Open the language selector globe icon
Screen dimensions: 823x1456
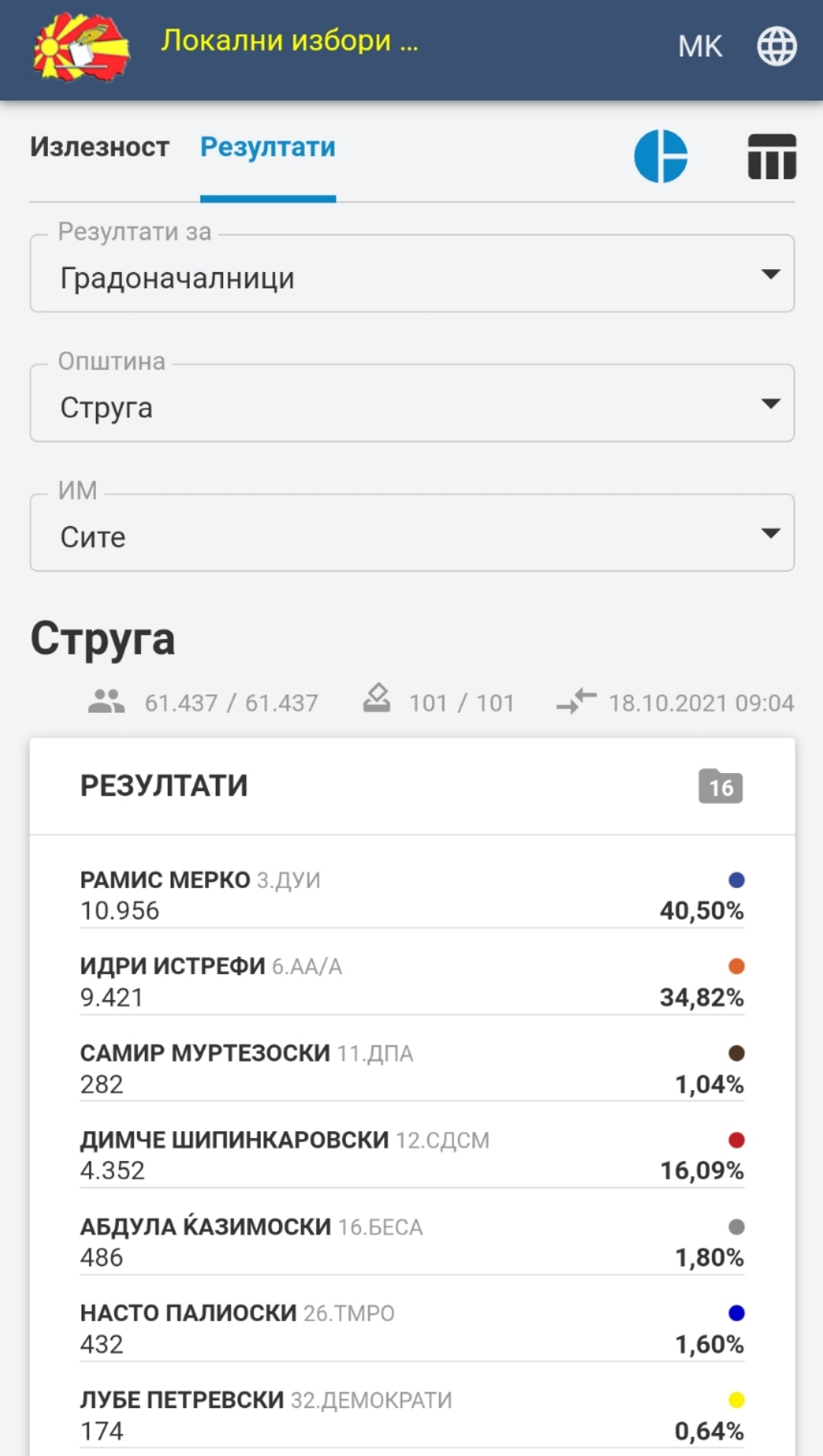pyautogui.click(x=777, y=47)
